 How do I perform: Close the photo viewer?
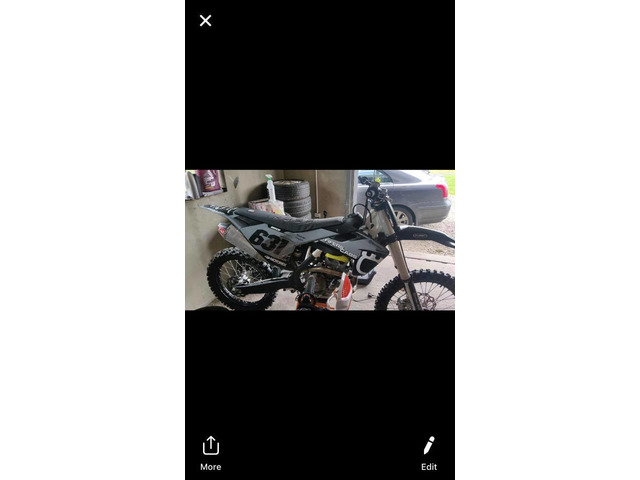click(x=205, y=20)
